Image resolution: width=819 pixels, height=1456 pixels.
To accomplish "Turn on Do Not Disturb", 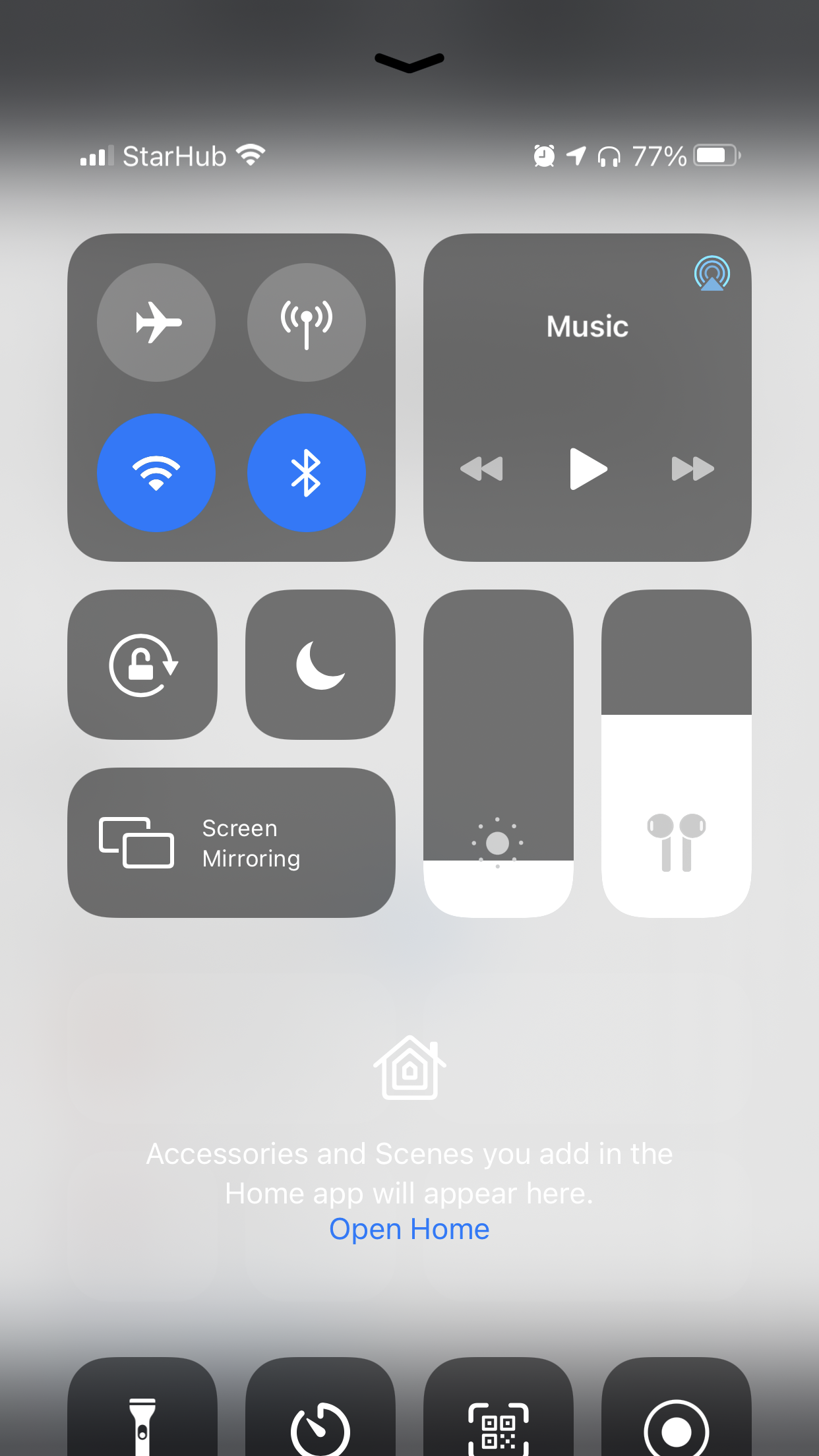I will pyautogui.click(x=320, y=665).
